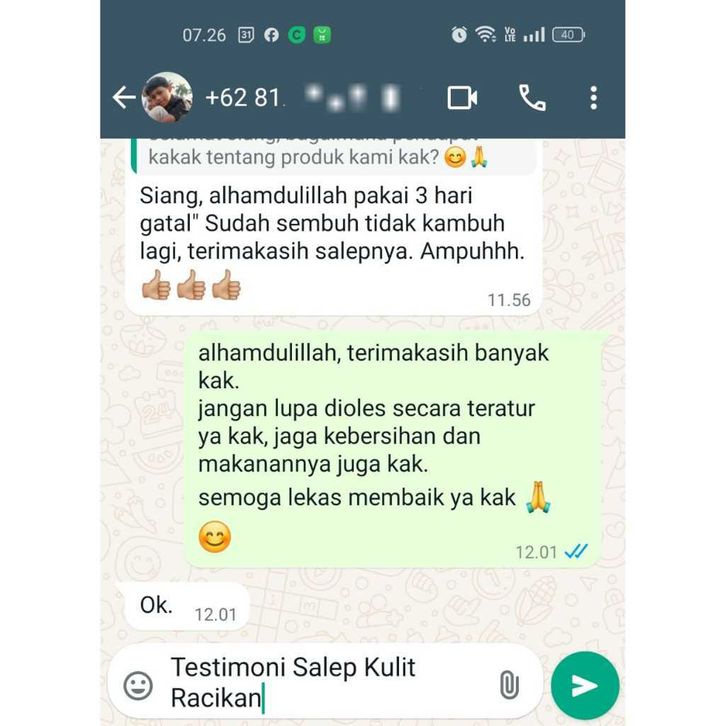Open the contact's profile photo
The height and width of the screenshot is (726, 726).
pos(168,97)
